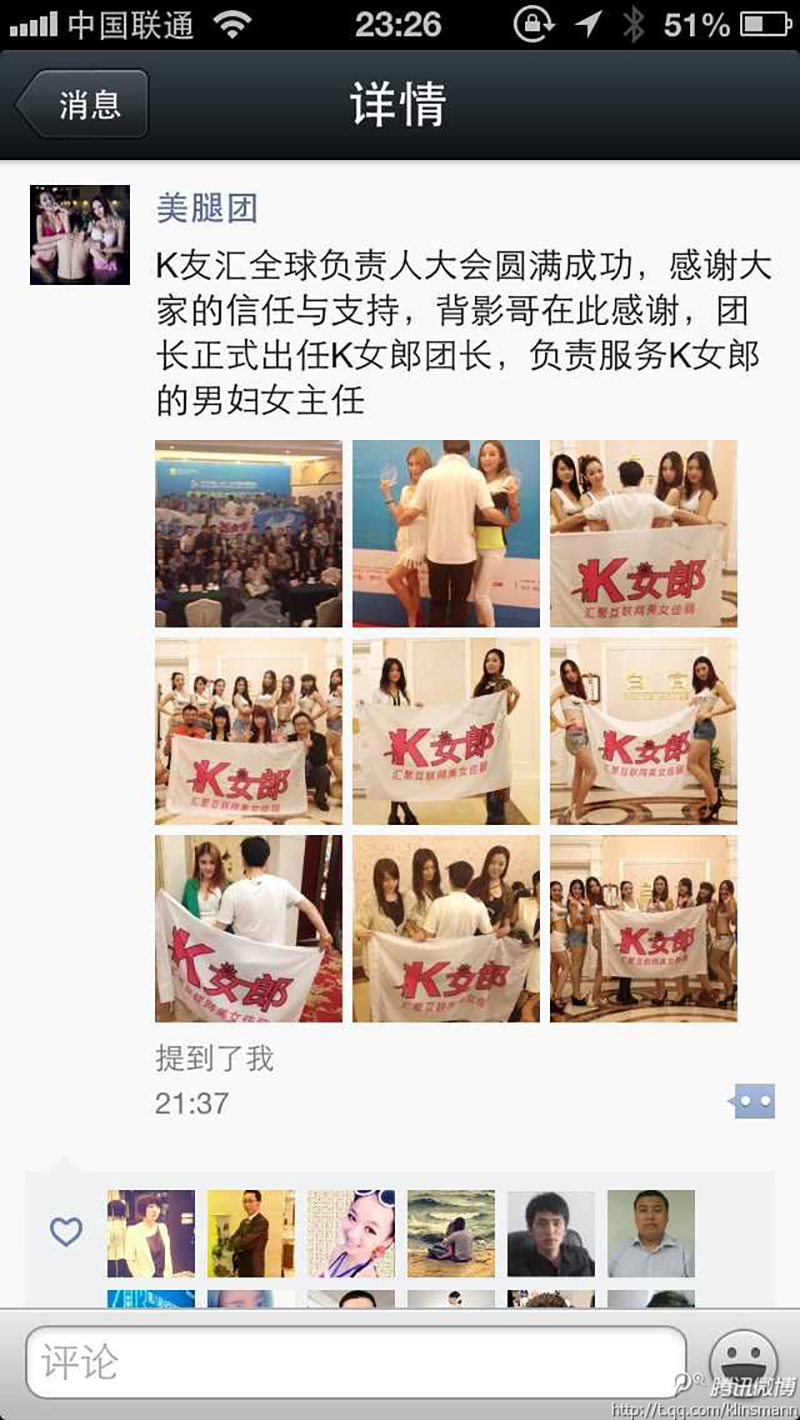Open liker avatar with sunglasses on head
This screenshot has width=800, height=1420.
pyautogui.click(x=351, y=1233)
